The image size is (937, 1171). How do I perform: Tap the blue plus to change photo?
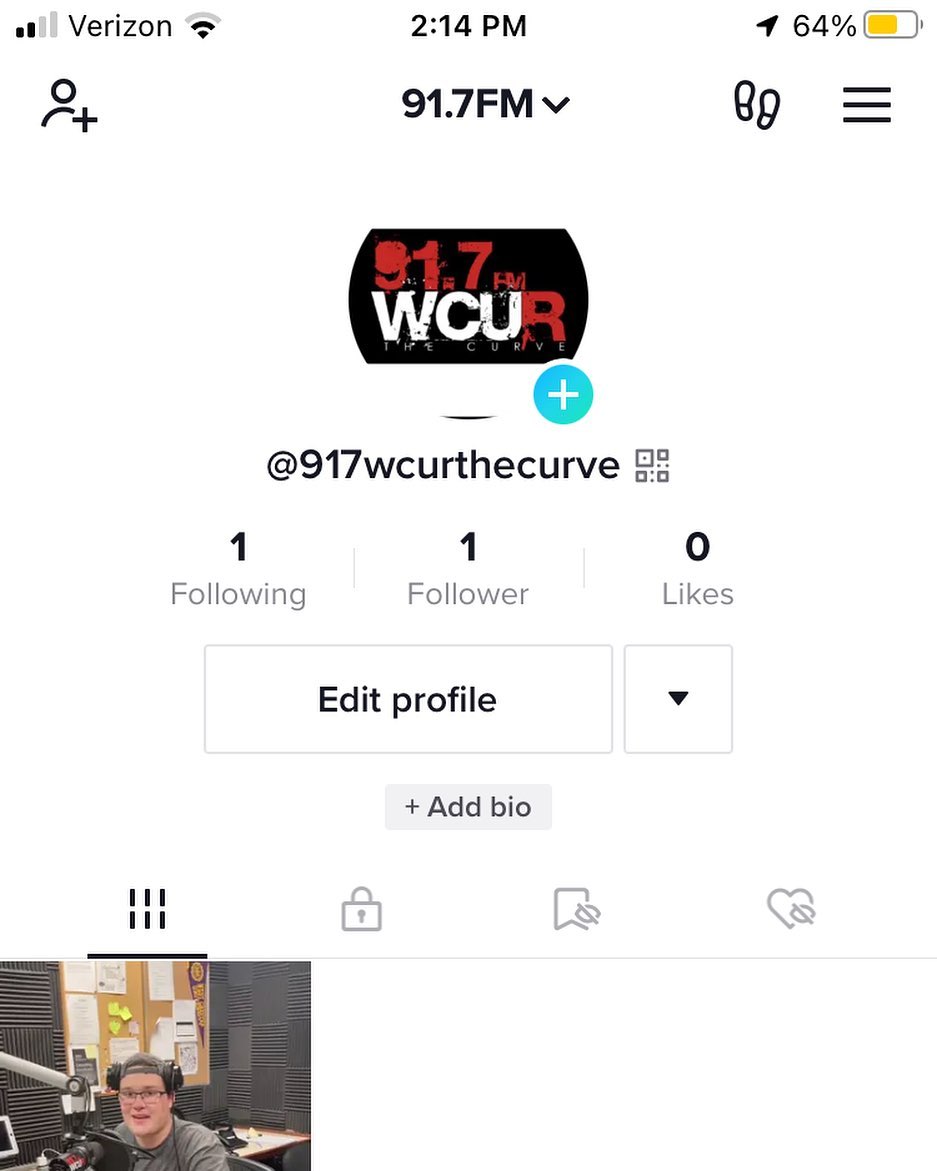tap(563, 394)
